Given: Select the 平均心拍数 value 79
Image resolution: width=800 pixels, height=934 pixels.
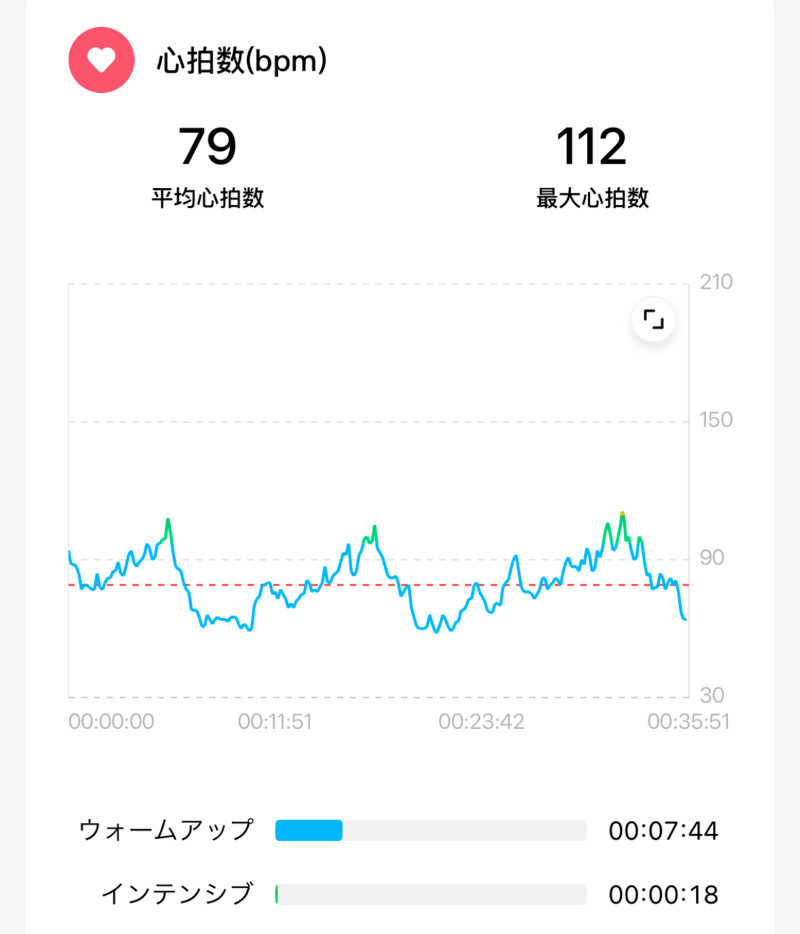Looking at the screenshot, I should tap(207, 146).
